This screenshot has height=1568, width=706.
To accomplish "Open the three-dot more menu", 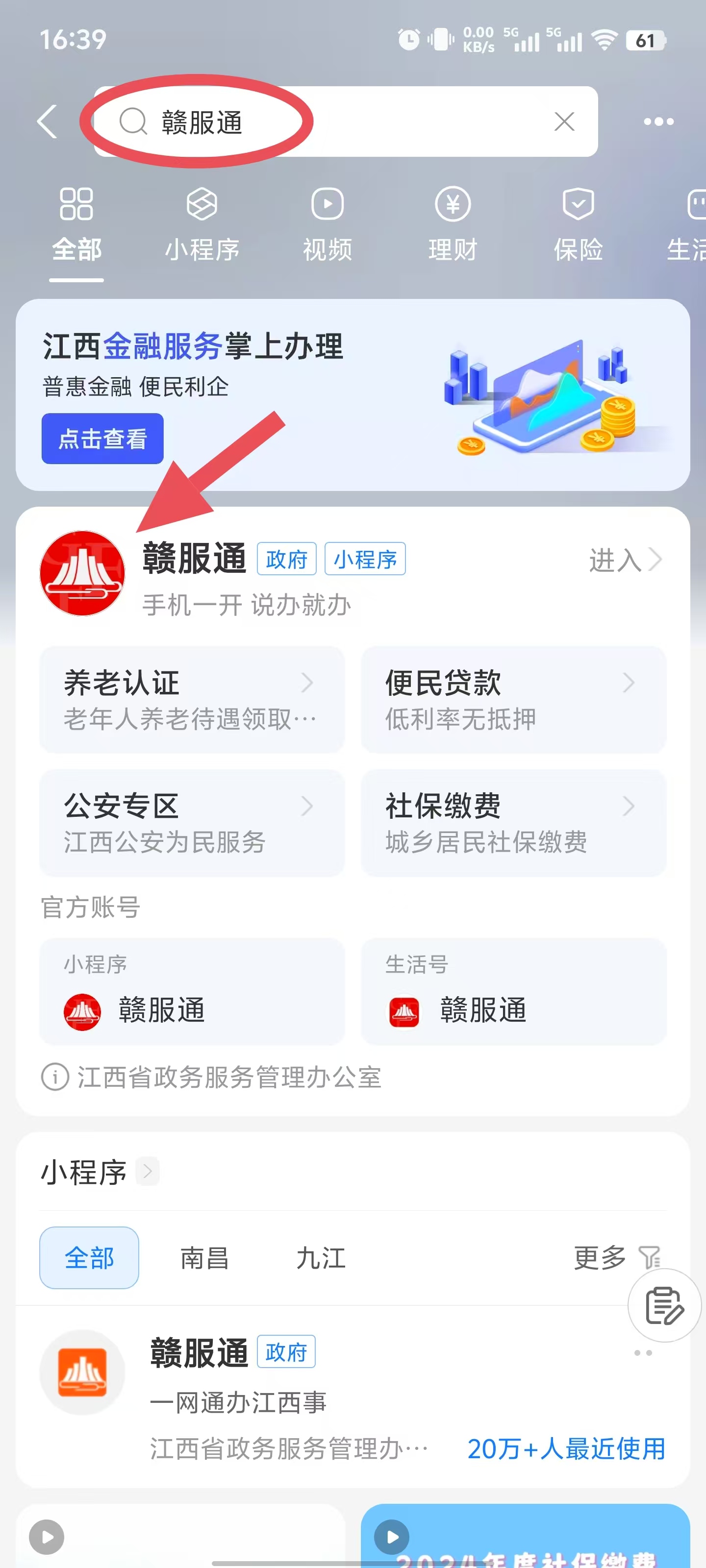I will pos(658,122).
